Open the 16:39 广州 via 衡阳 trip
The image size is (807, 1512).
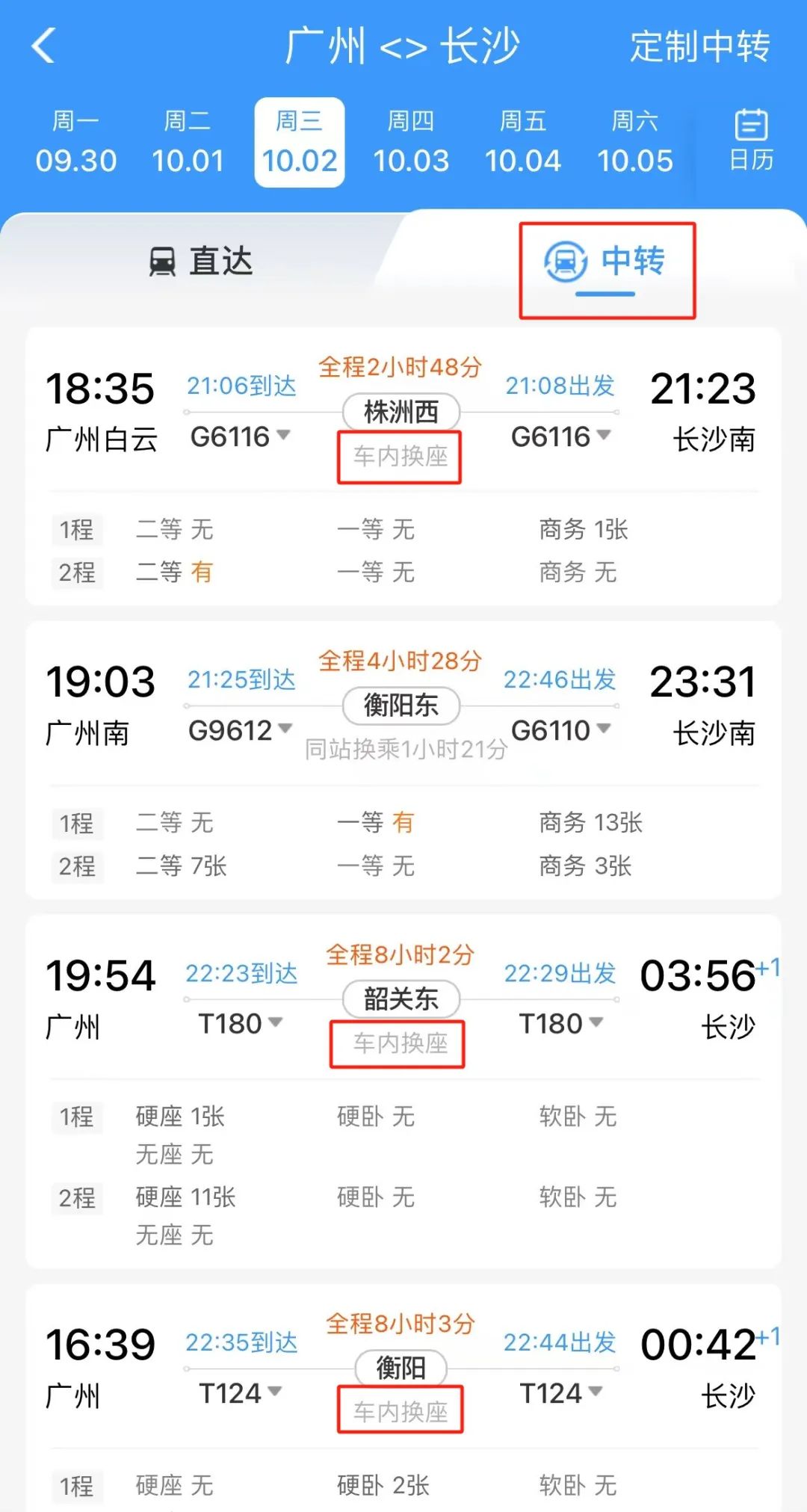tap(403, 1398)
